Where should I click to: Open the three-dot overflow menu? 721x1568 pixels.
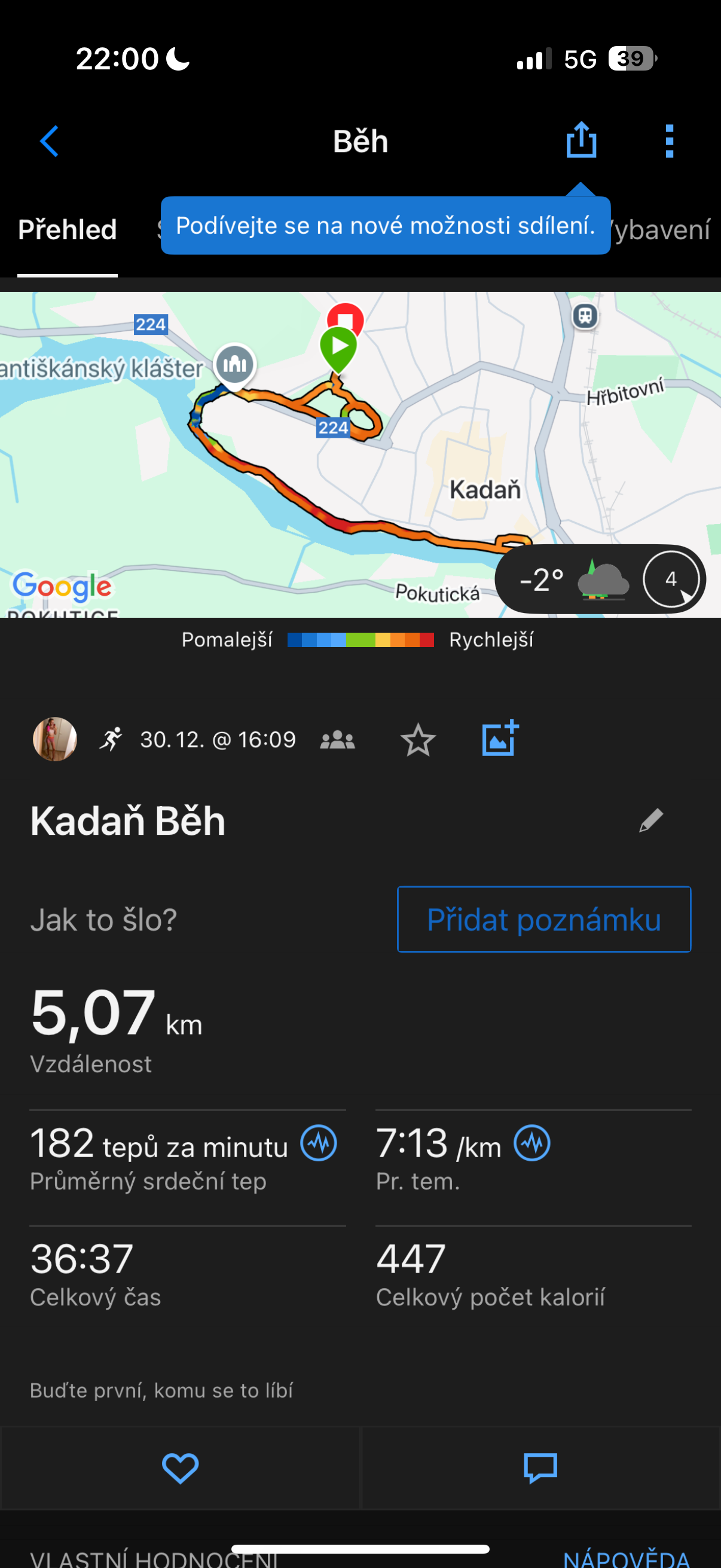pyautogui.click(x=669, y=141)
